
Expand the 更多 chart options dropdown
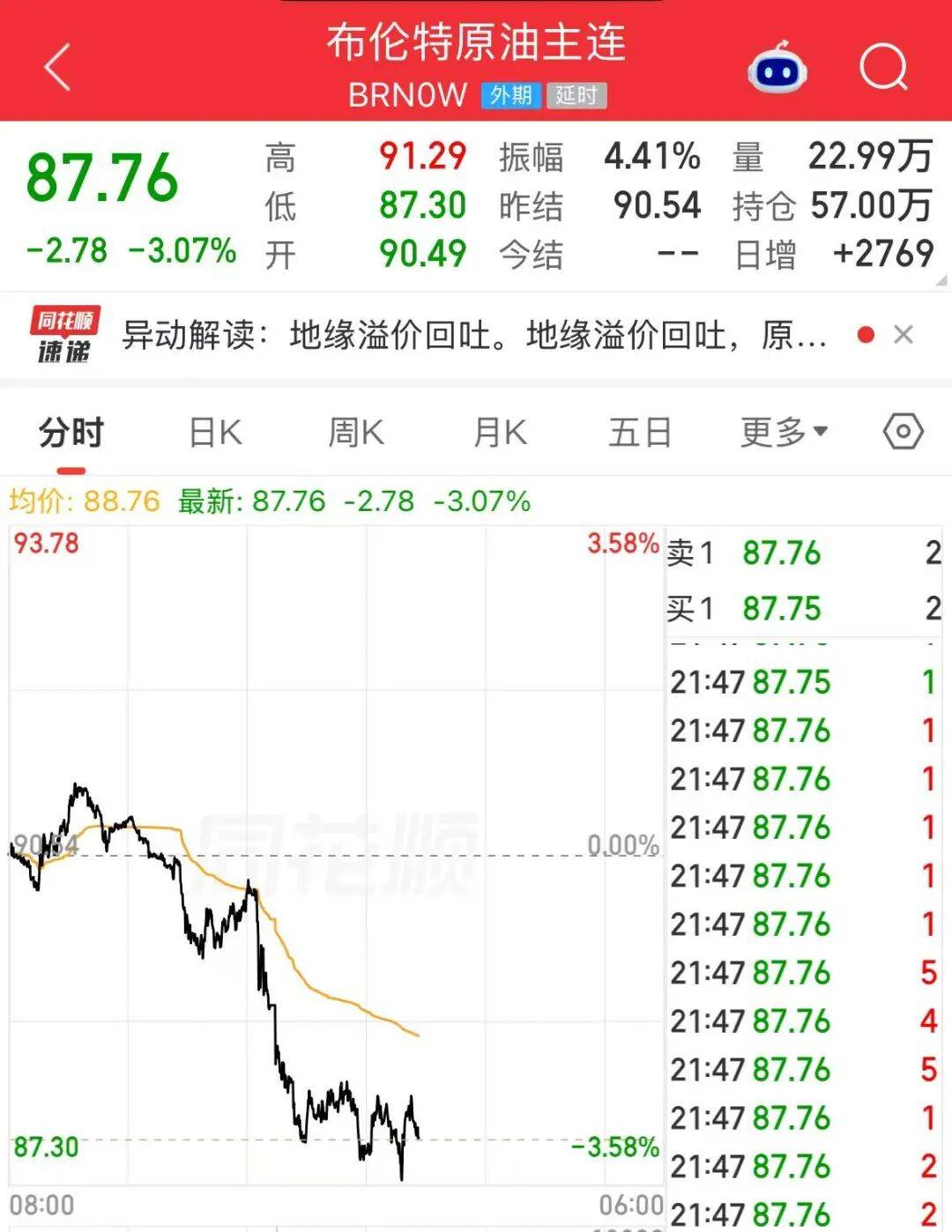pyautogui.click(x=784, y=432)
